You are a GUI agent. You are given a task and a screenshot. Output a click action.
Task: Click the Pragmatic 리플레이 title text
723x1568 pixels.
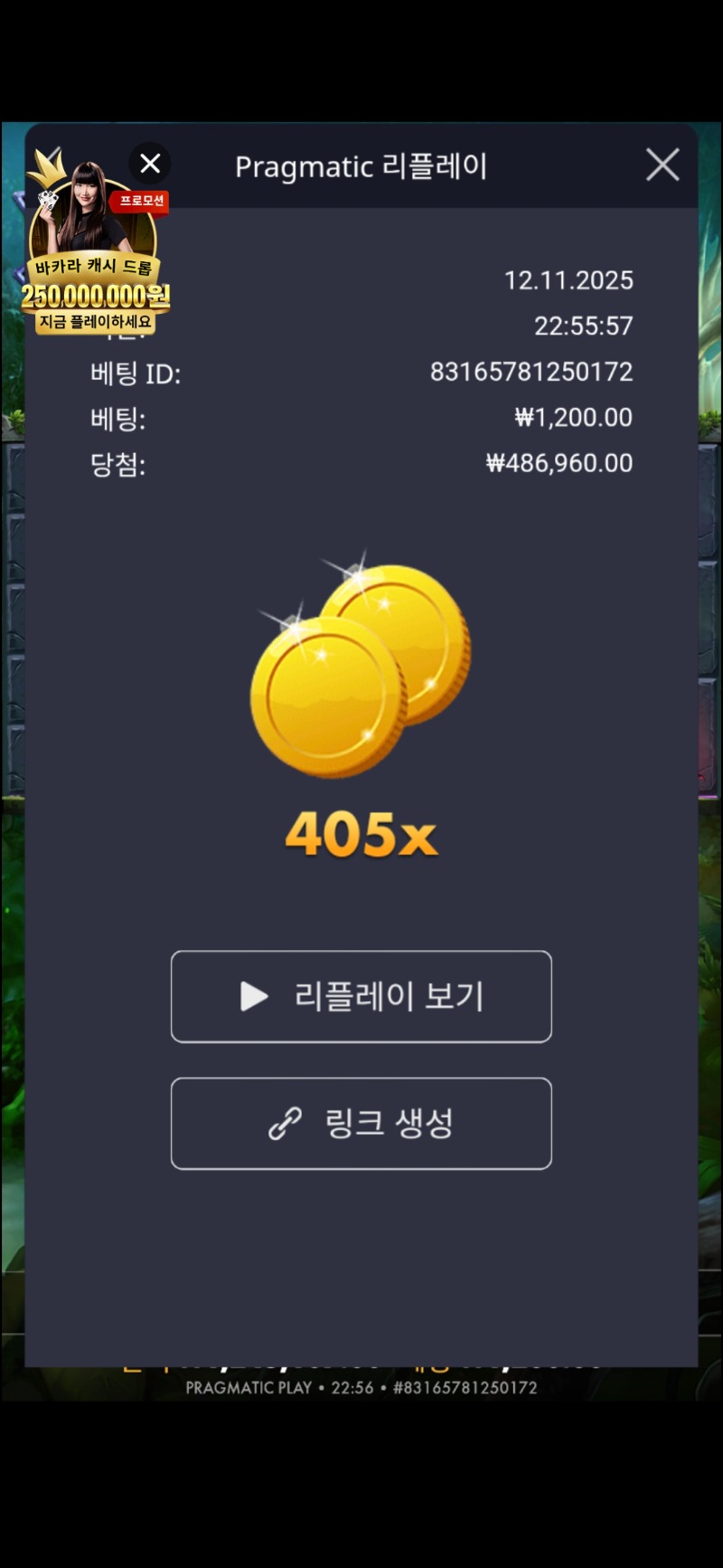(361, 165)
